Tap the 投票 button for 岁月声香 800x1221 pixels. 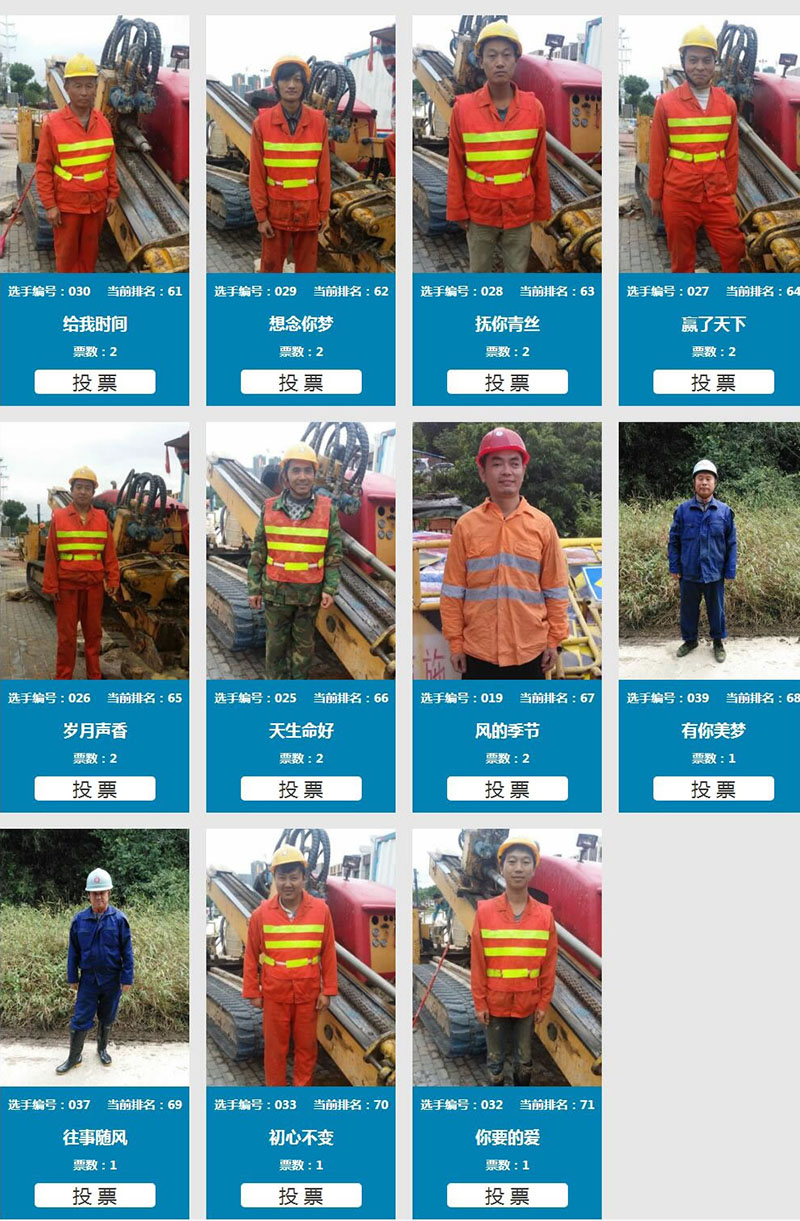[95, 789]
